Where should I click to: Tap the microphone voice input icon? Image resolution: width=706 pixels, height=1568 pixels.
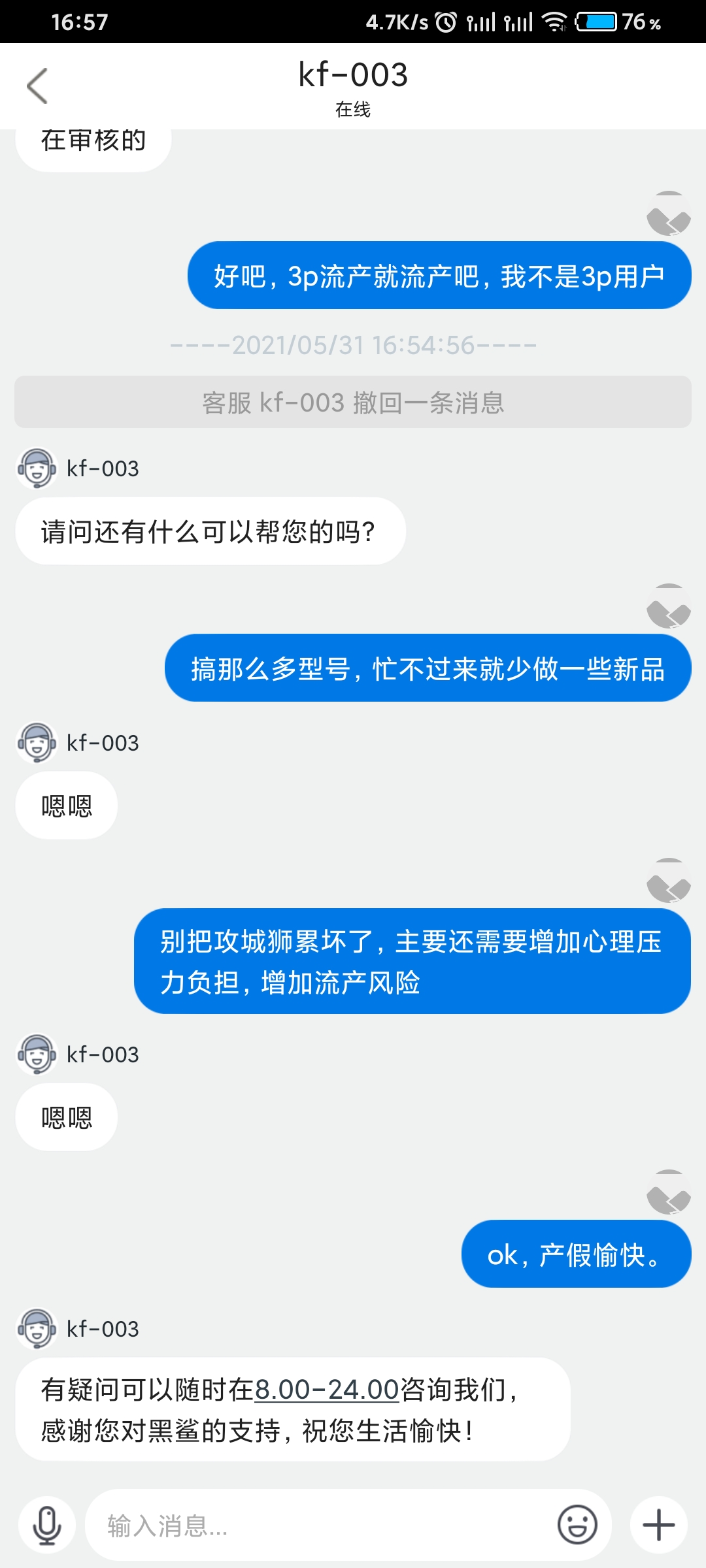(x=47, y=1526)
